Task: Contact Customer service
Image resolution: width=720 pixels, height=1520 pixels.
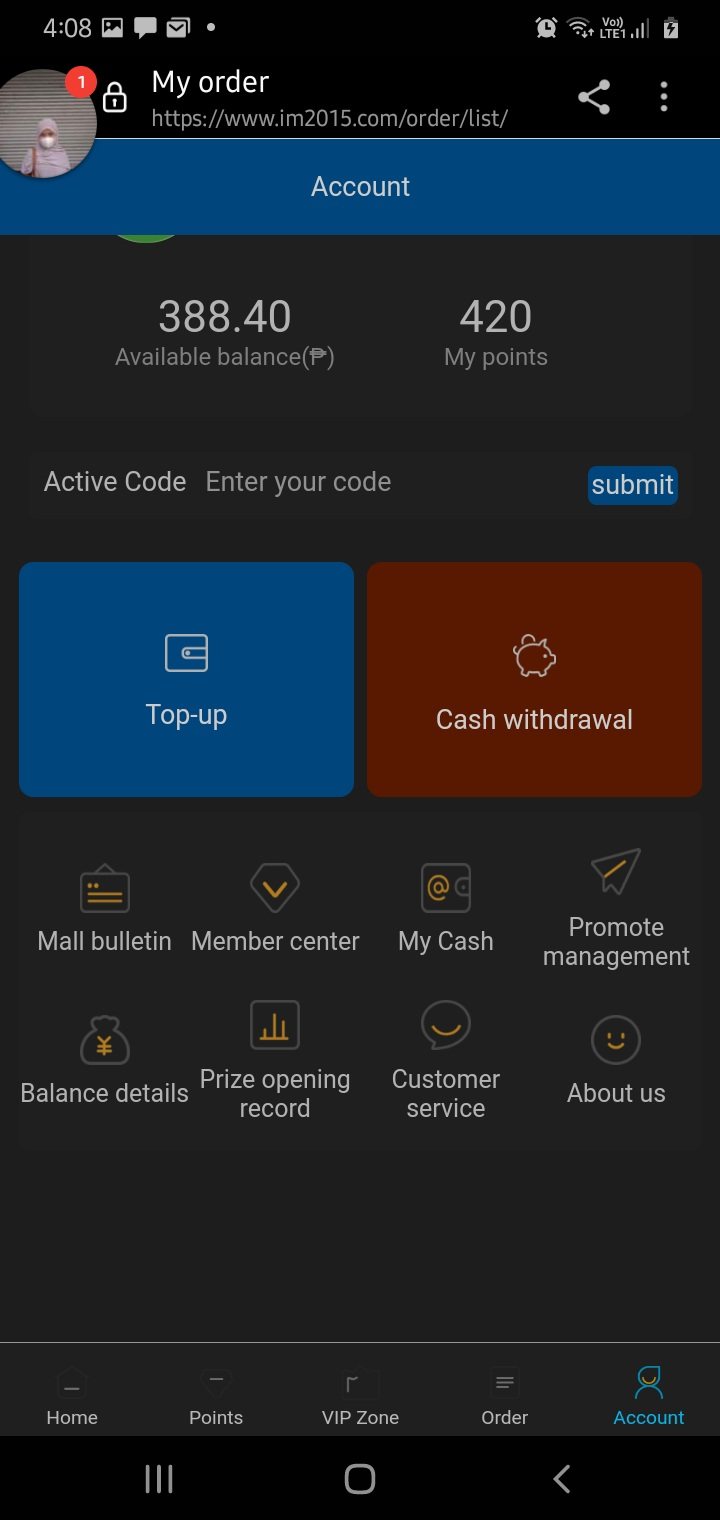Action: (446, 1060)
